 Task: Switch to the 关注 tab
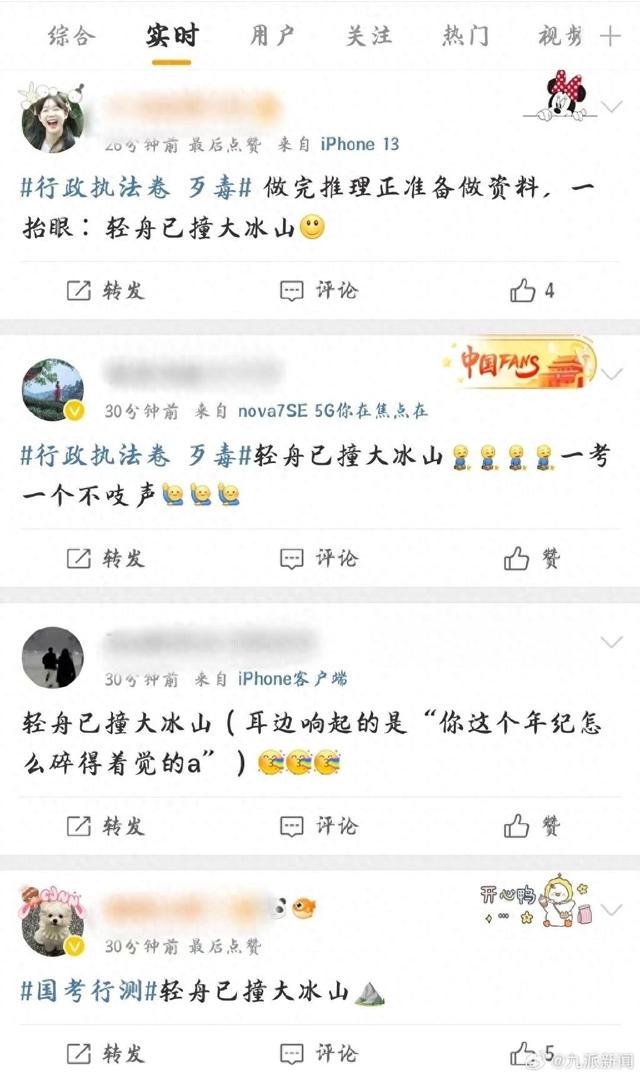[368, 36]
